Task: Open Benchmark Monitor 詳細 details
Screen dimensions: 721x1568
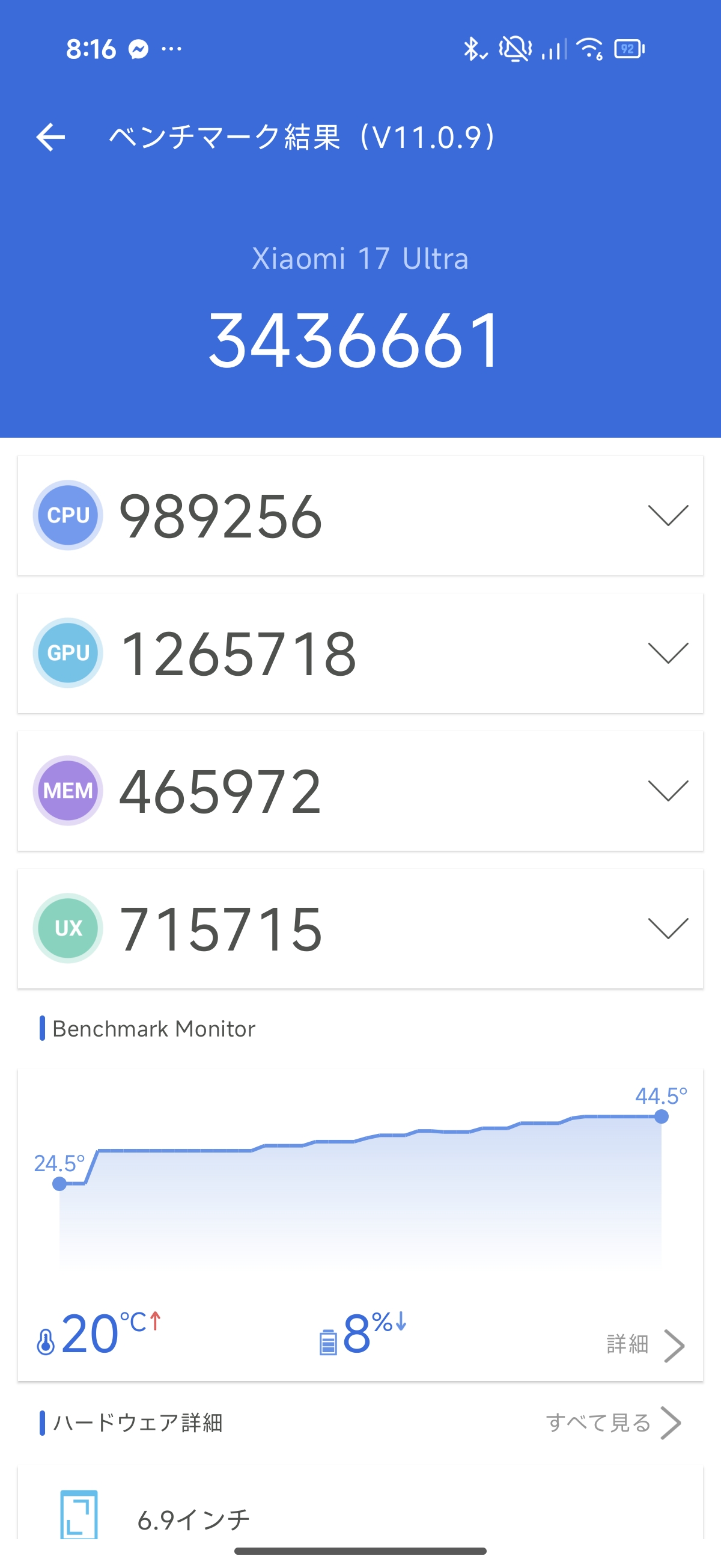Action: [645, 1344]
